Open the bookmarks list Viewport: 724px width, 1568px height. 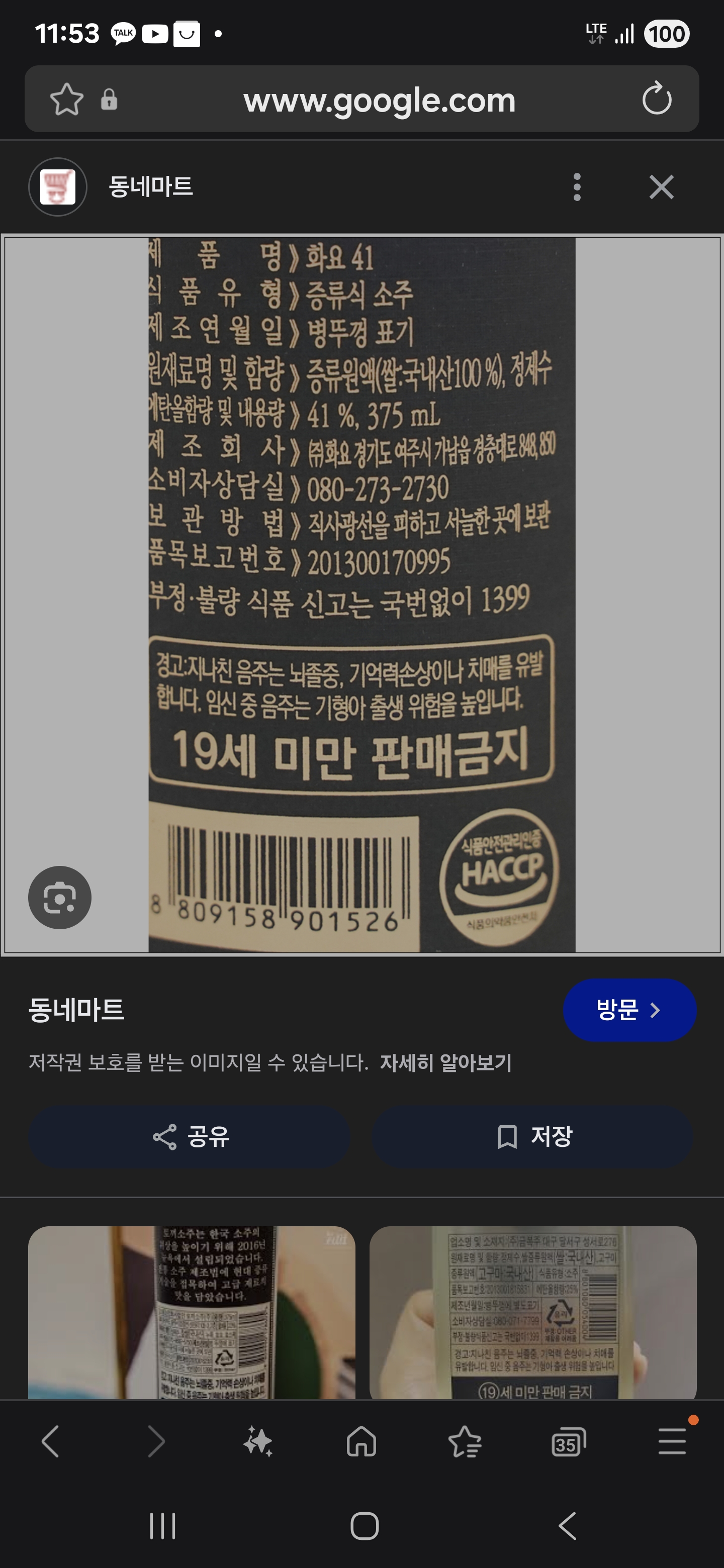coord(465,1442)
